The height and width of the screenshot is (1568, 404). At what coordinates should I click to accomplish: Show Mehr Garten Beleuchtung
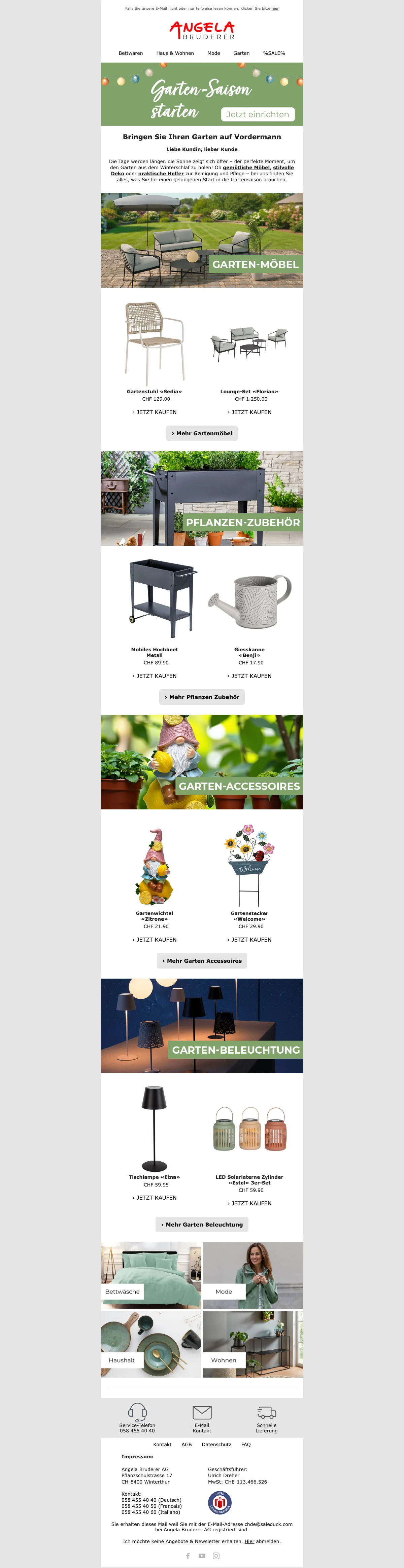point(202,1225)
